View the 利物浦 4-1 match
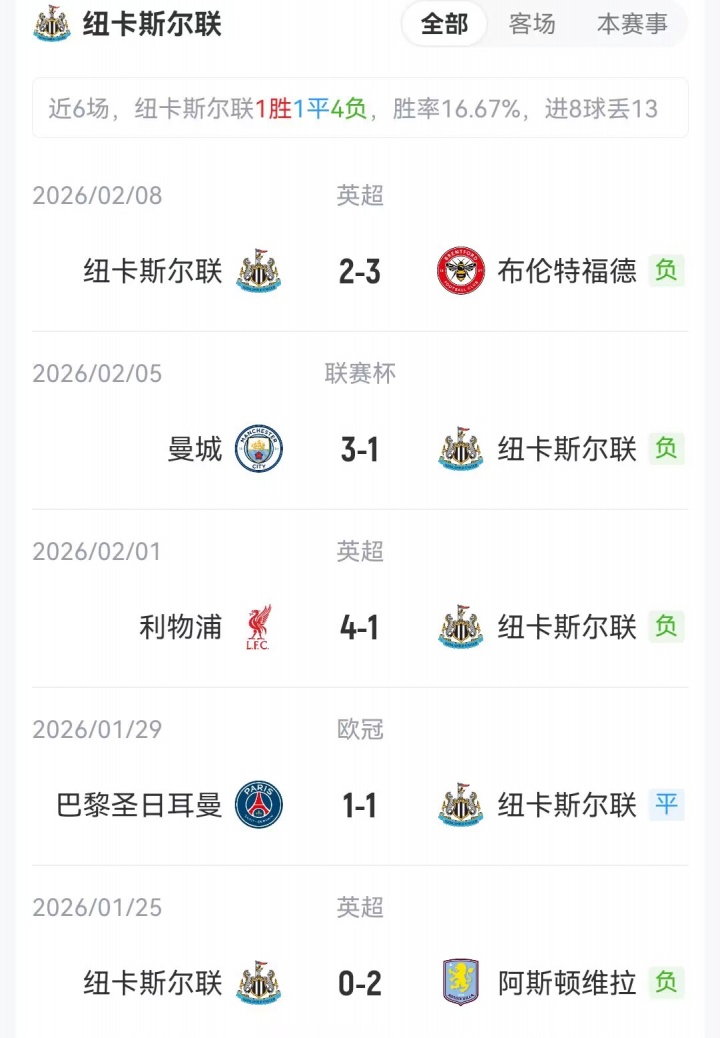720x1038 pixels. pyautogui.click(x=360, y=627)
